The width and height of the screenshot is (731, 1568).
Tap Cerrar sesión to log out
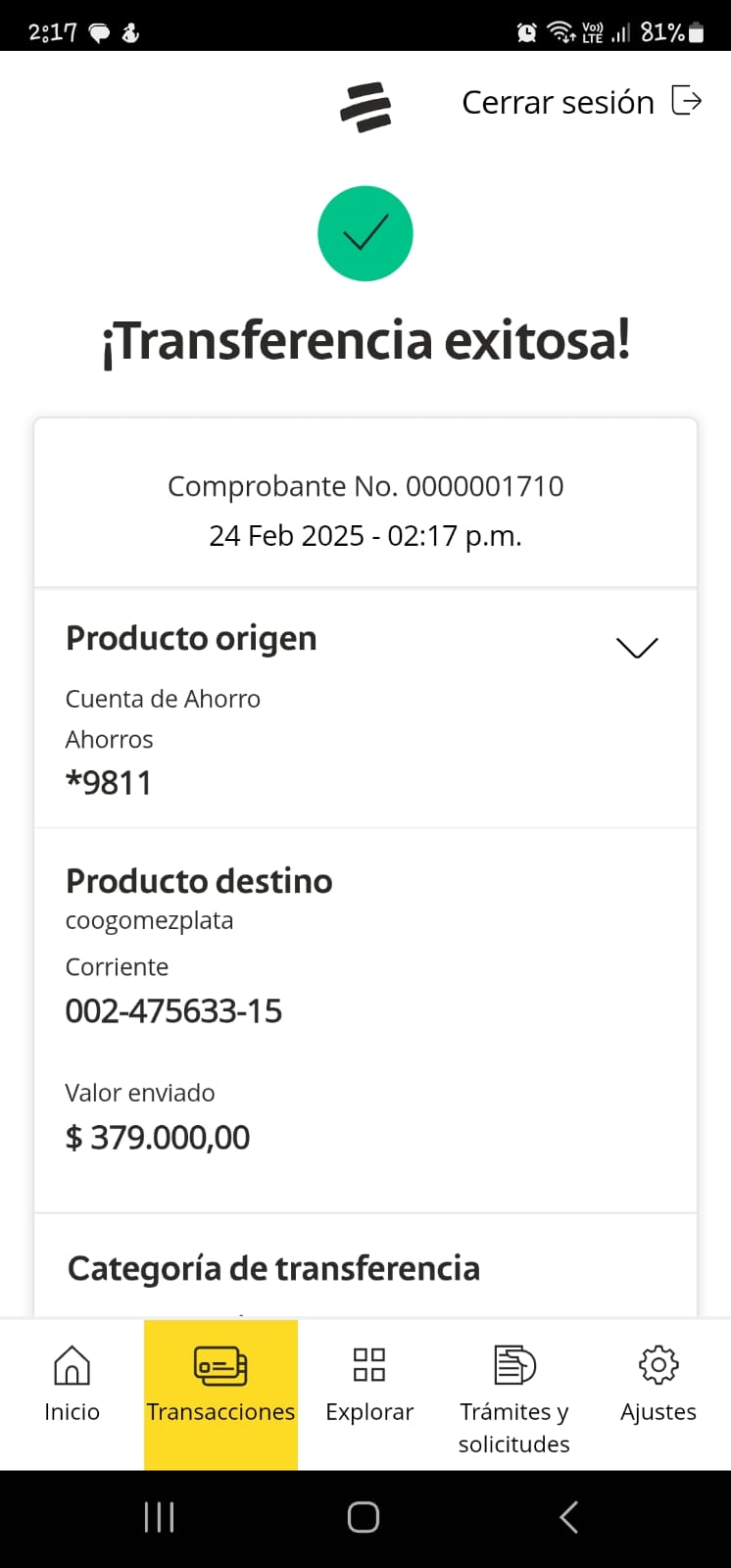tap(581, 102)
